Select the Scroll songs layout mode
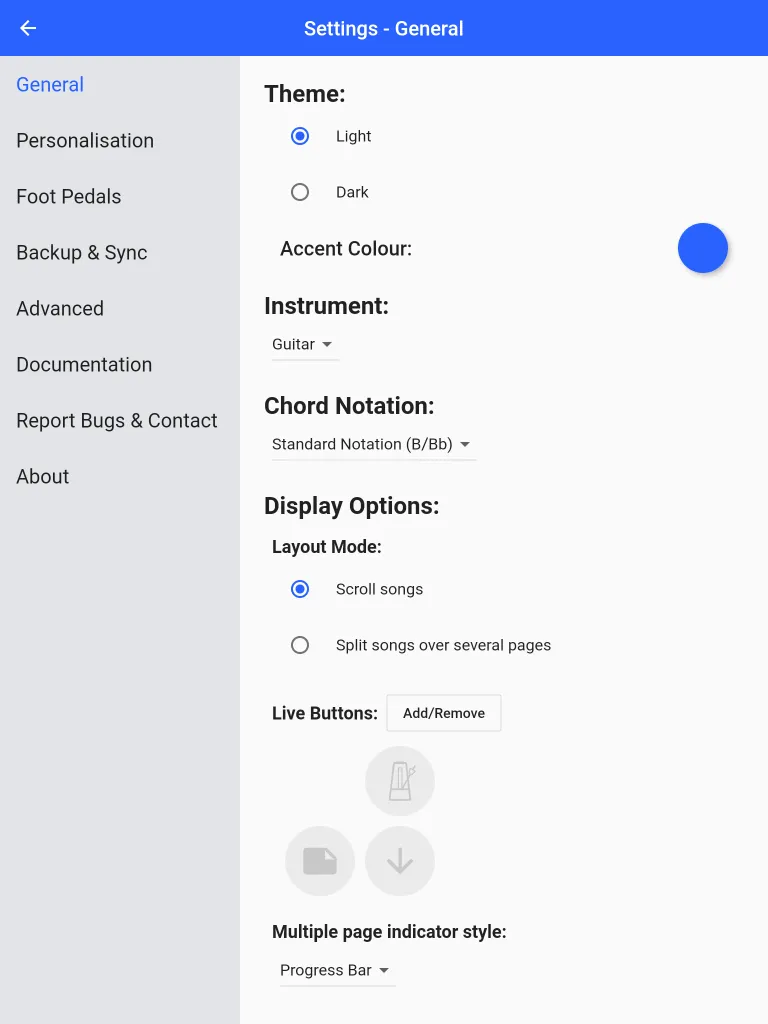 300,589
